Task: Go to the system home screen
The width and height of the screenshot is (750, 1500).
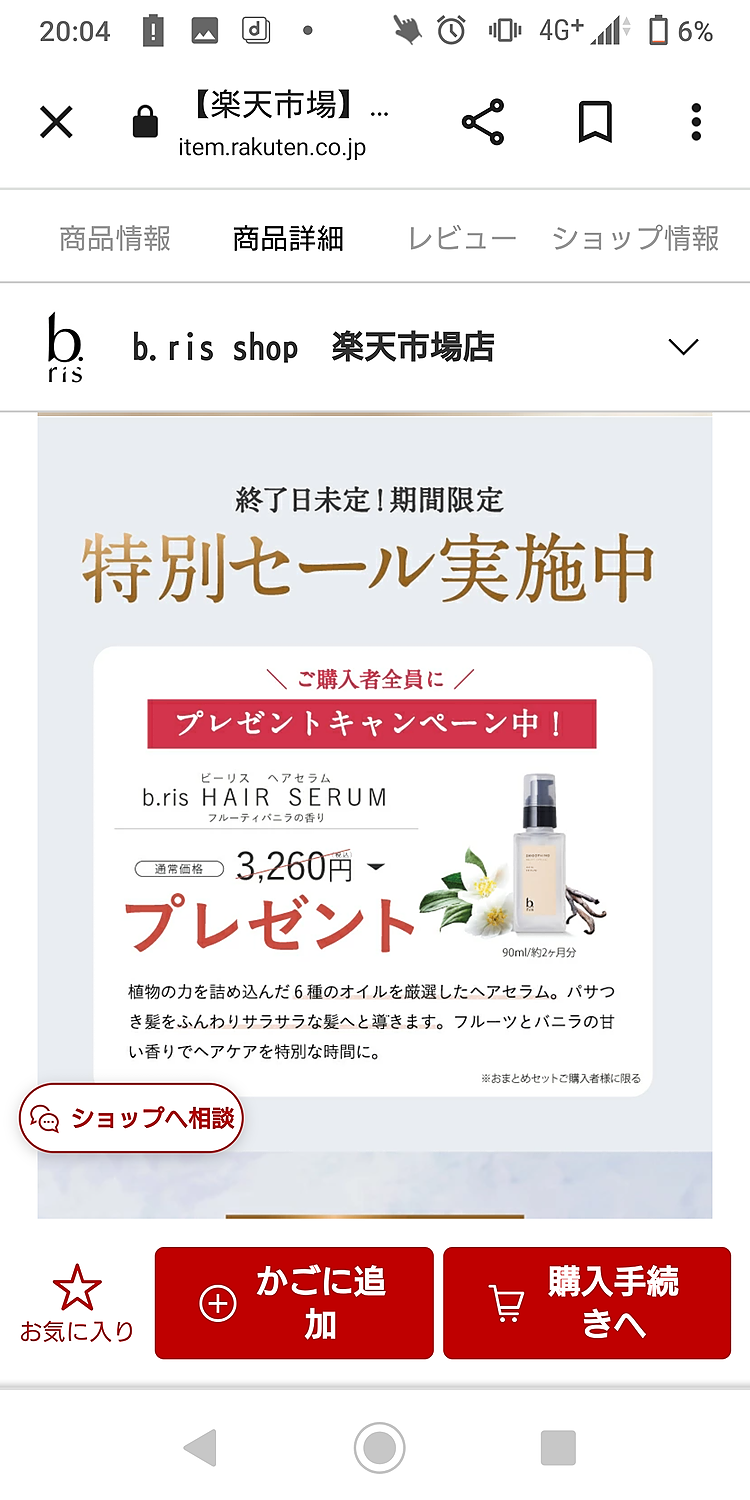Action: [x=380, y=1447]
